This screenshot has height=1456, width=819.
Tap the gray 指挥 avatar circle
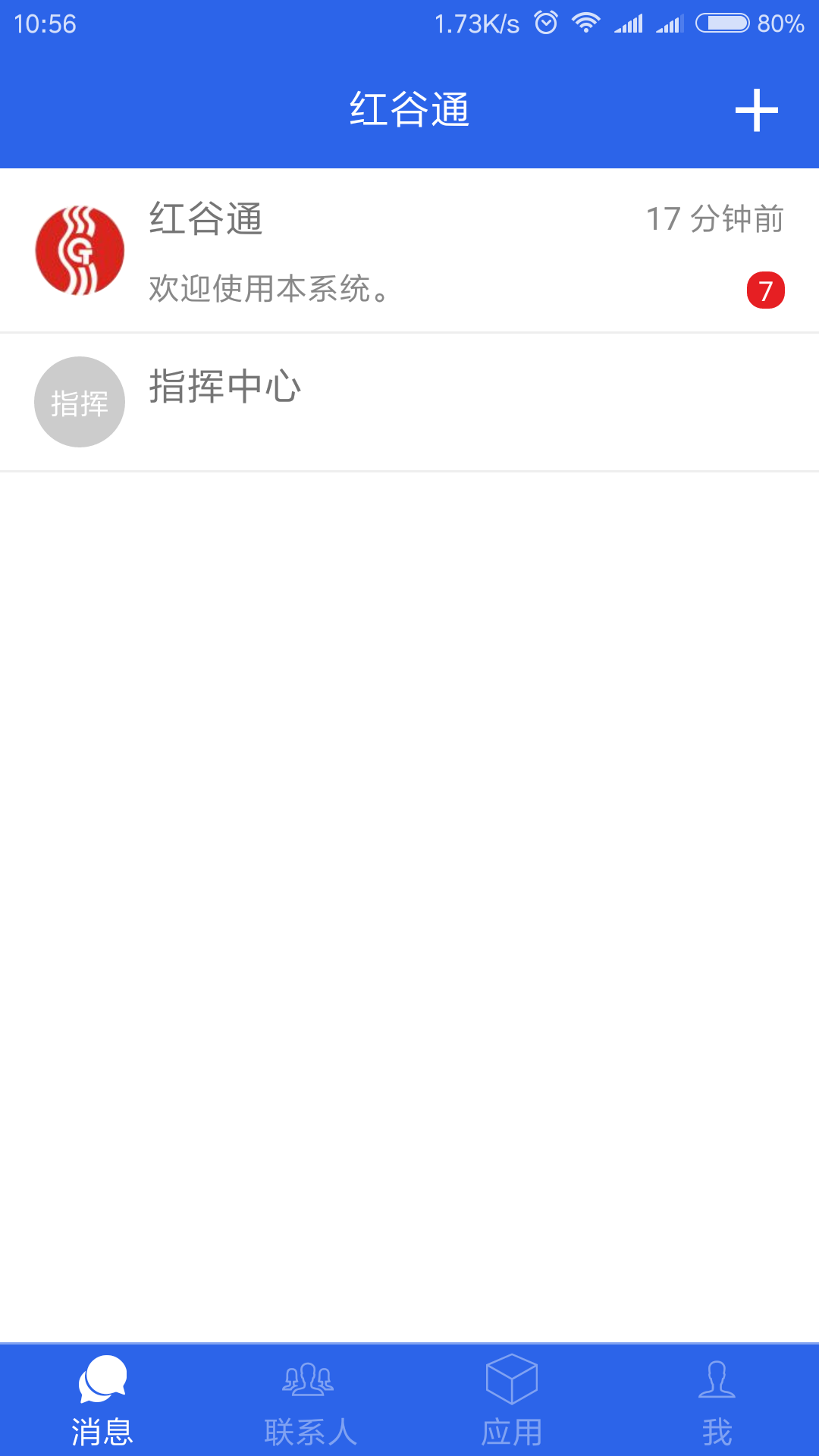pos(79,402)
